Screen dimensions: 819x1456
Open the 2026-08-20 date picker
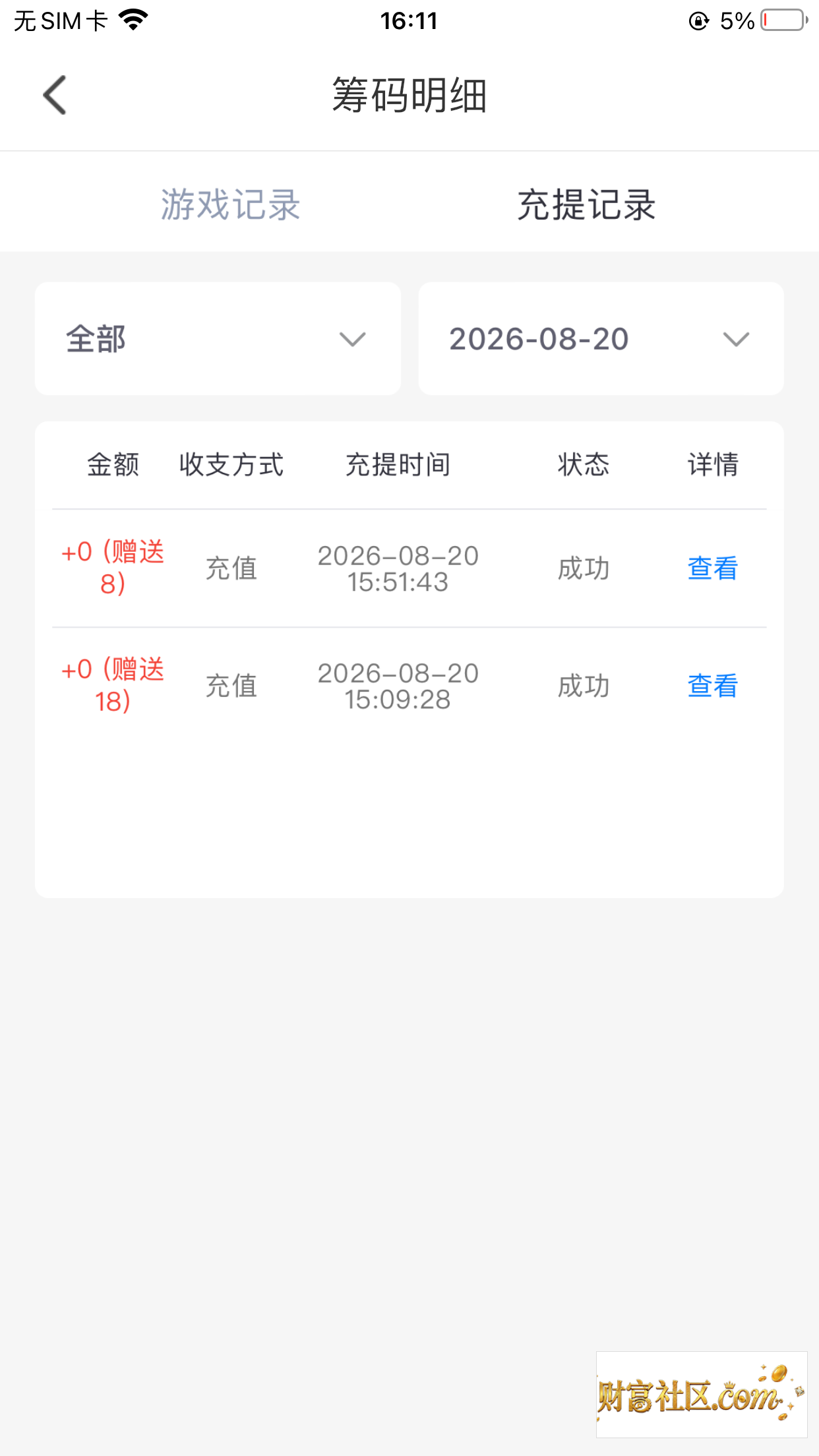click(x=601, y=339)
